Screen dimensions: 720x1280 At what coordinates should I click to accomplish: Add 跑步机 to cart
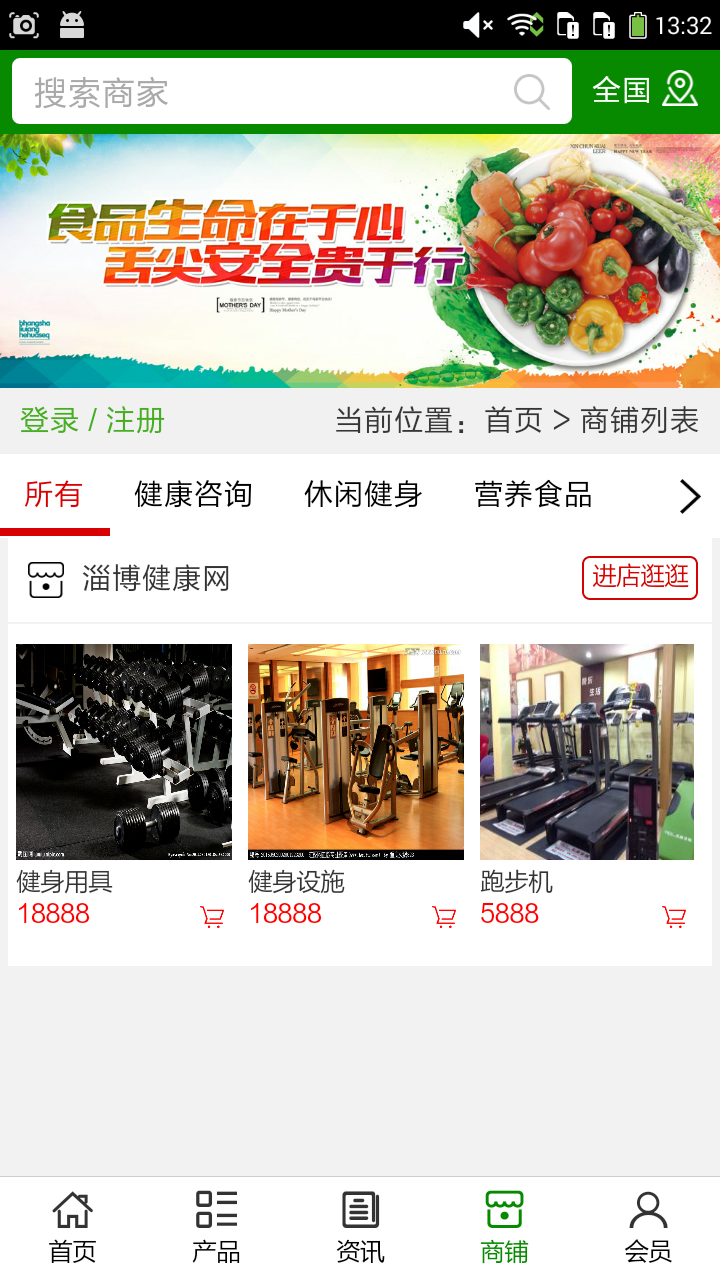tap(675, 916)
